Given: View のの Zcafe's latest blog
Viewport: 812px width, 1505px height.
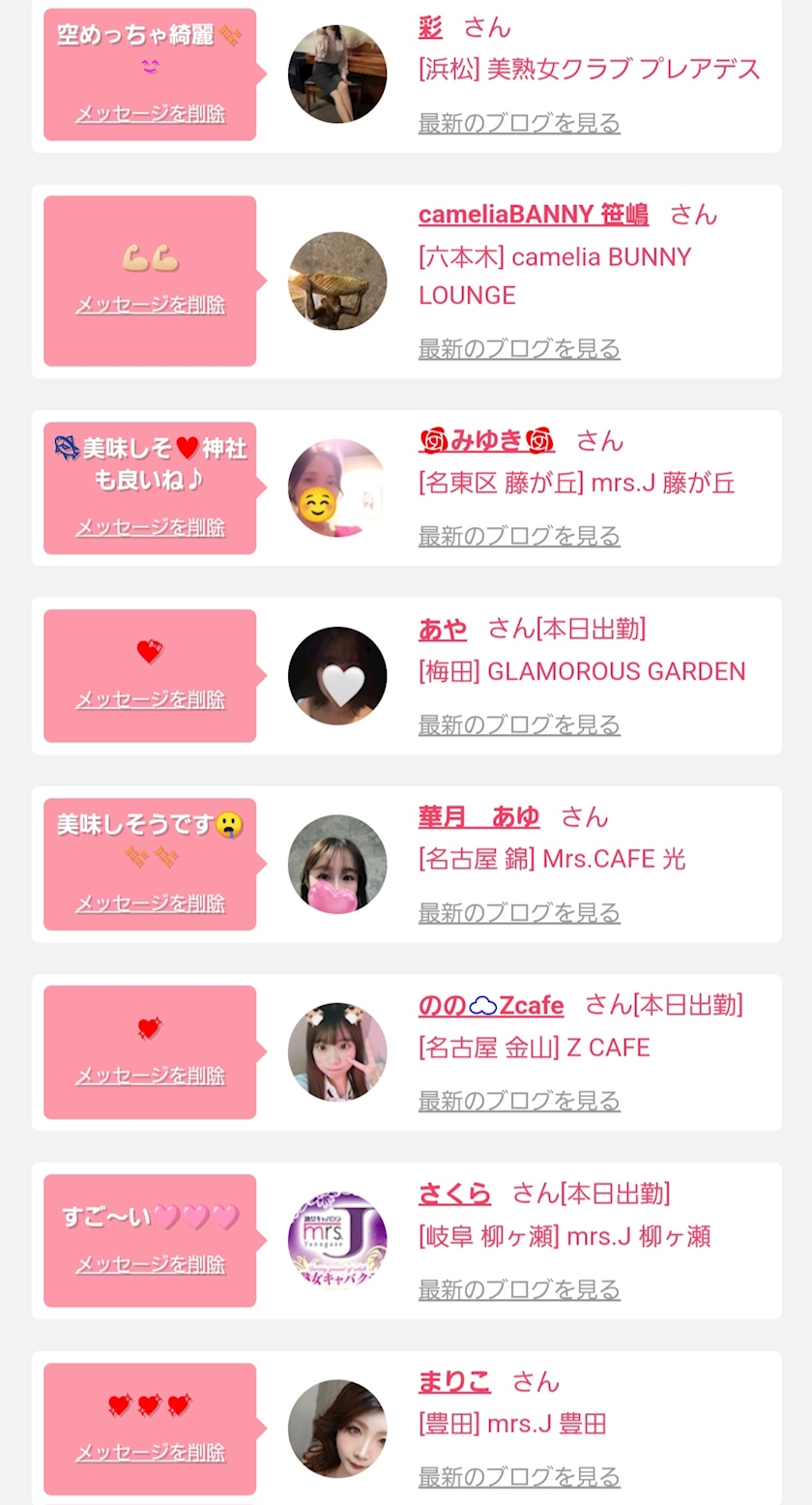Looking at the screenshot, I should click(519, 1101).
